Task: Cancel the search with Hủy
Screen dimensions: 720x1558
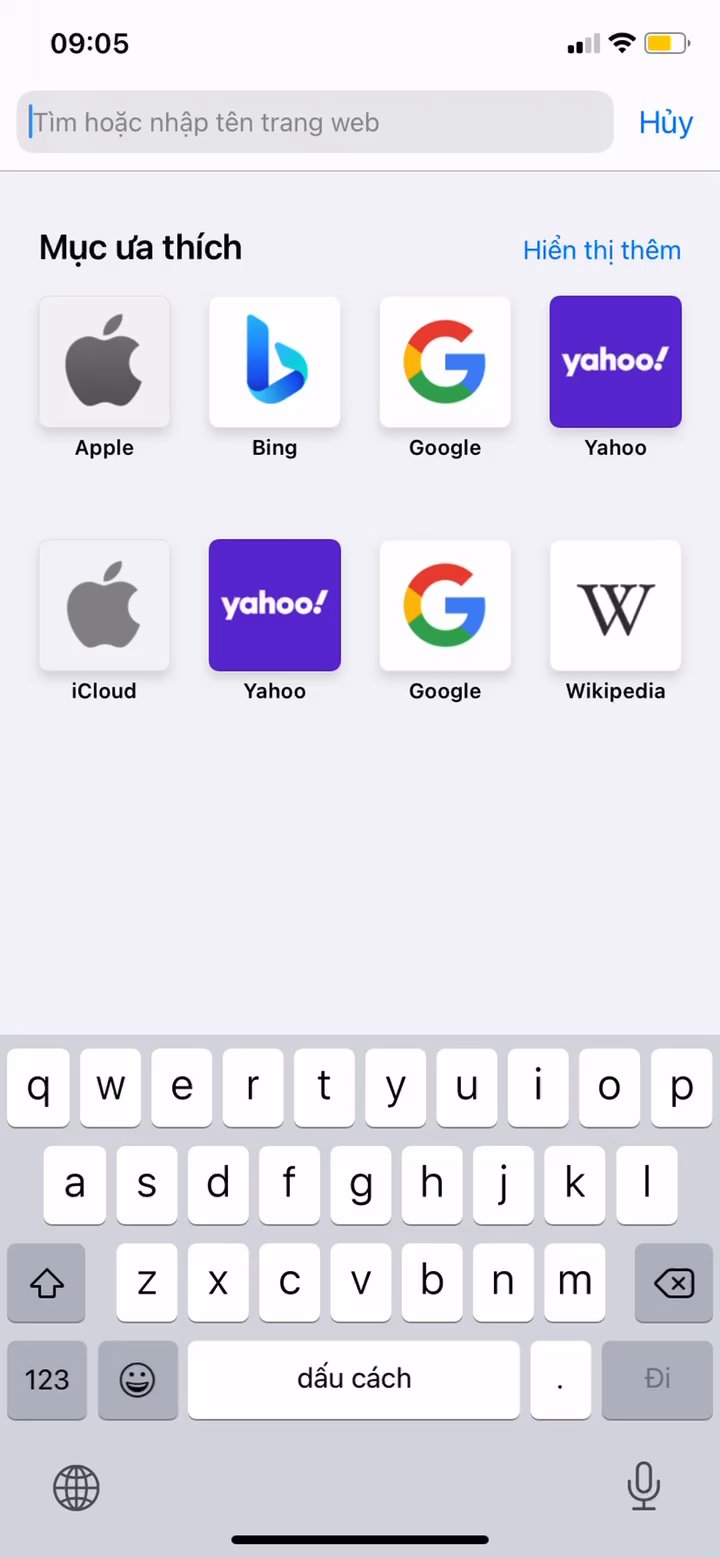Action: (x=665, y=123)
